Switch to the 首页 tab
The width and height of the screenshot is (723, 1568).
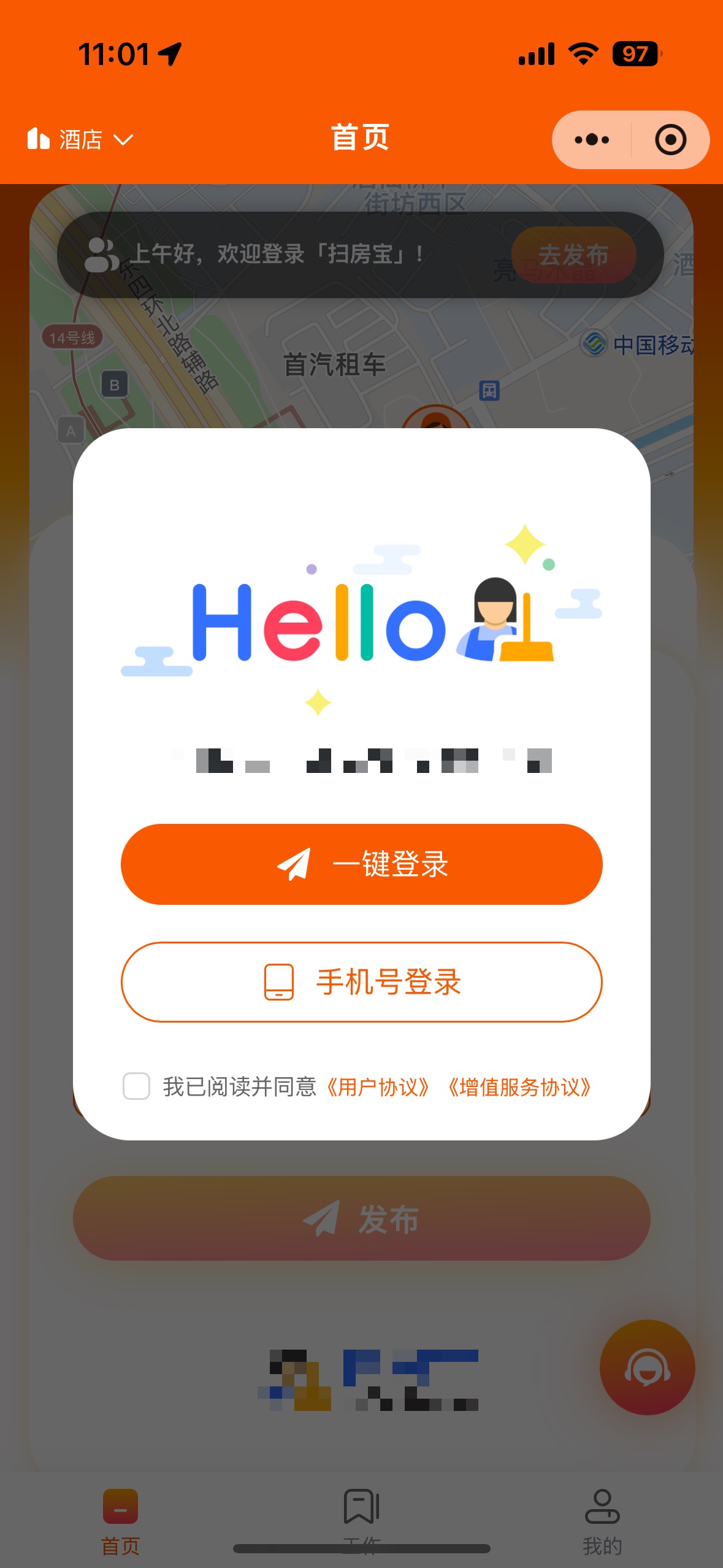point(120,1519)
